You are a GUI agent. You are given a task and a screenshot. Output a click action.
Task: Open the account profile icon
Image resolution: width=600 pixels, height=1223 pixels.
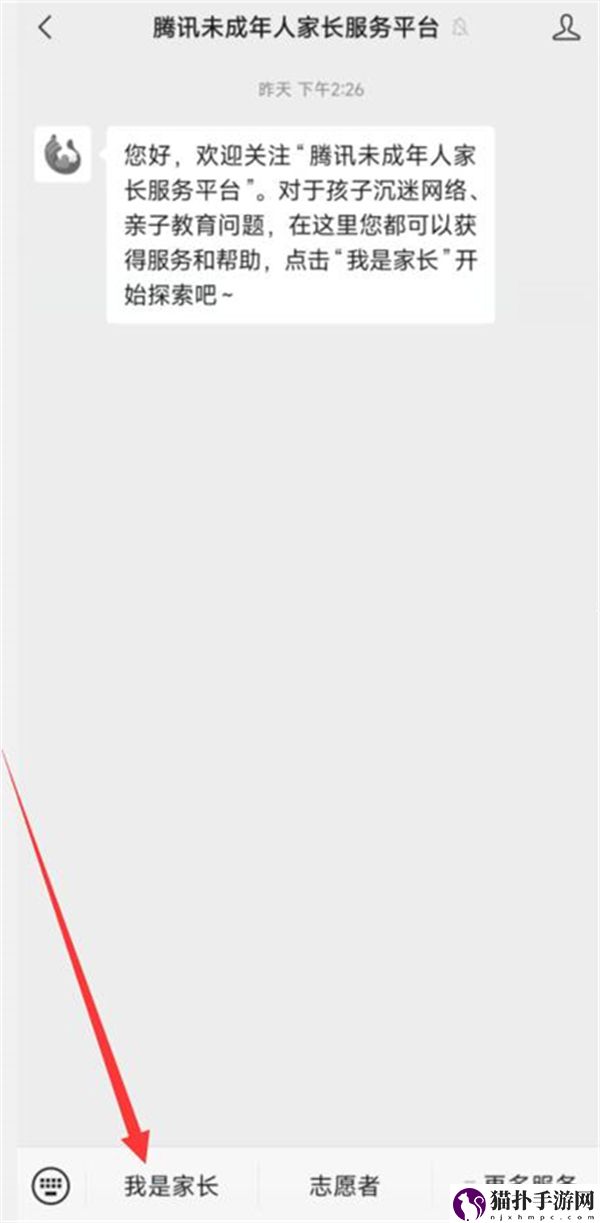point(566,27)
